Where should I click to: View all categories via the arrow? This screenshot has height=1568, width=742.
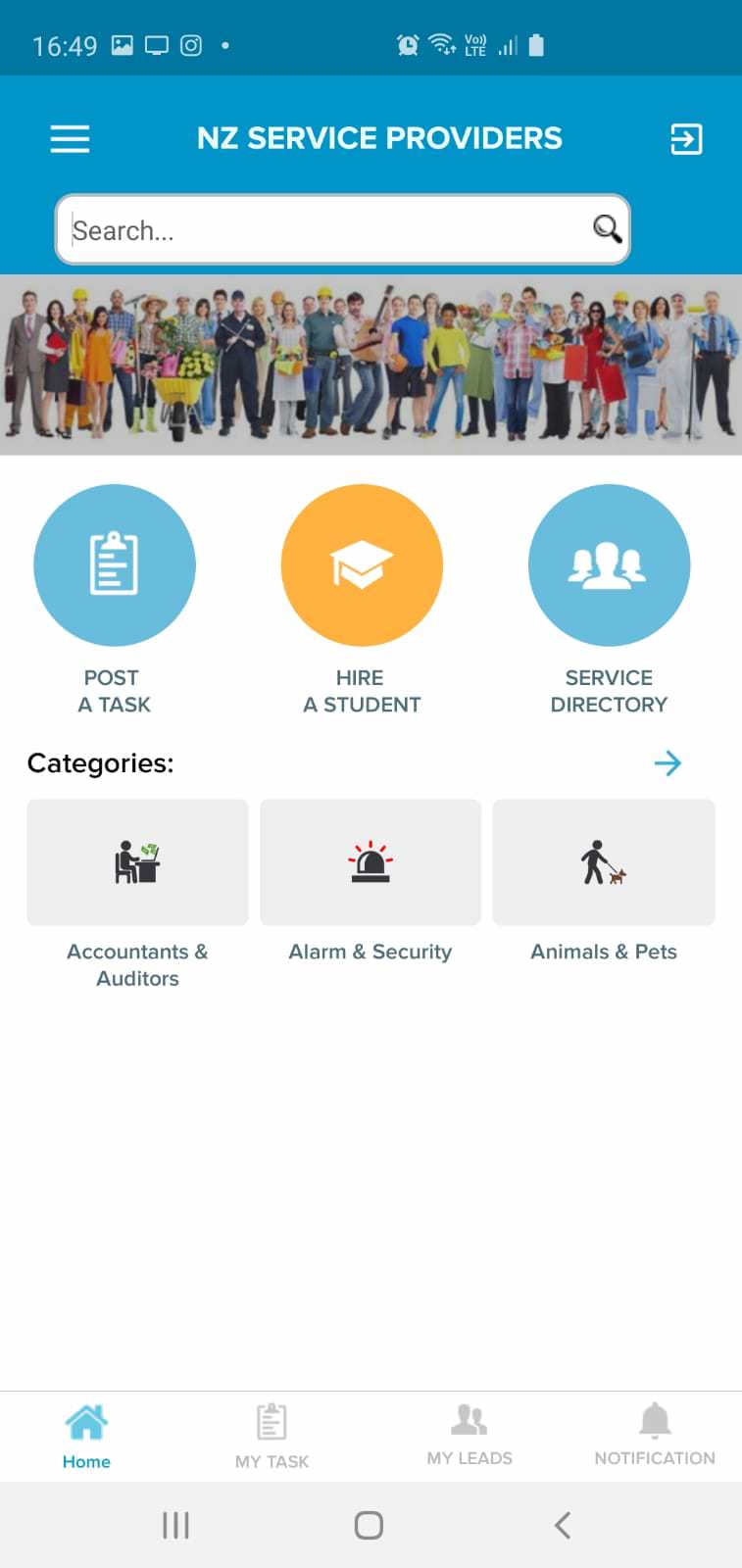click(668, 762)
